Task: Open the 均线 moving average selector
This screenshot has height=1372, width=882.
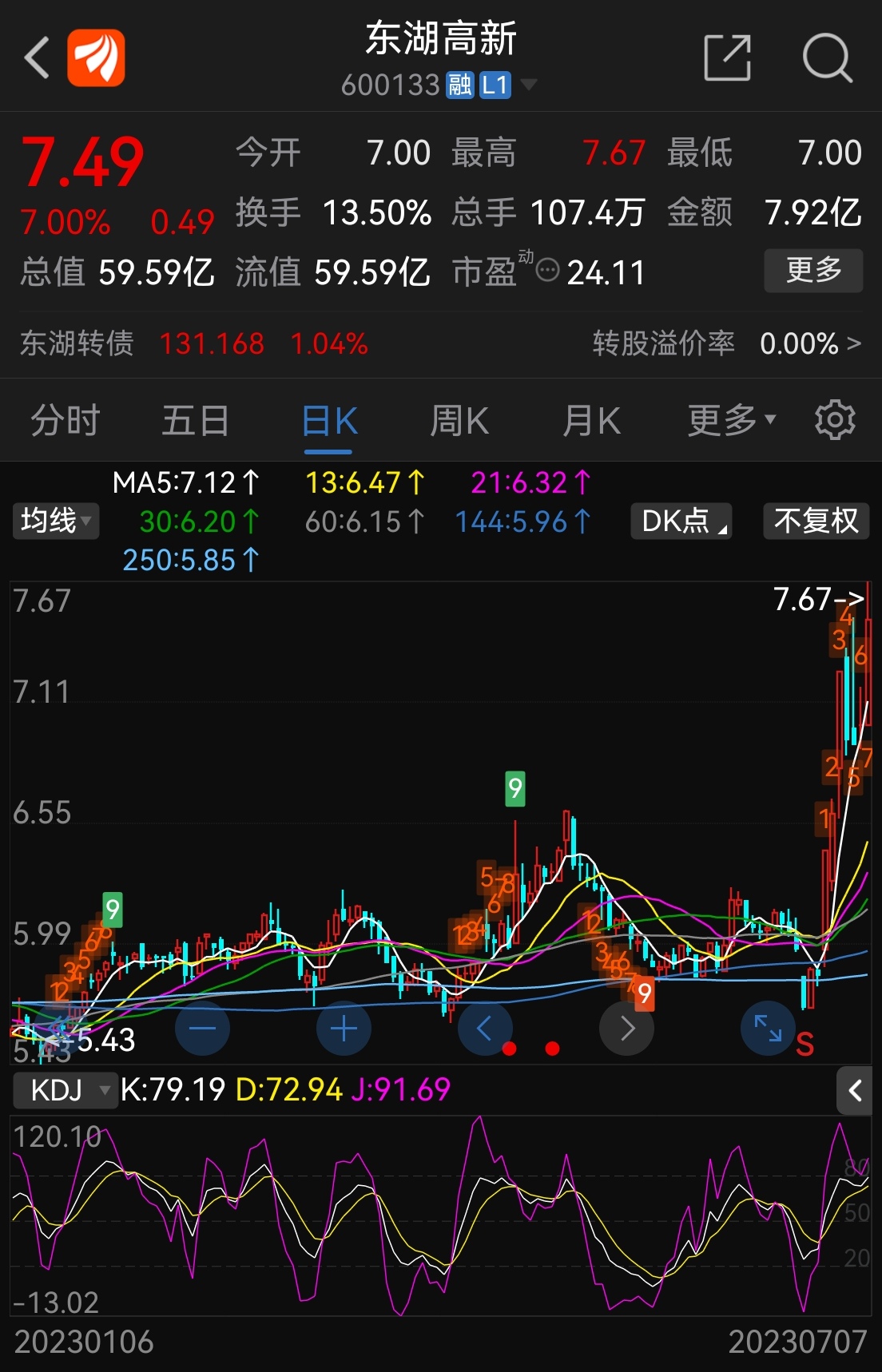Action: [x=54, y=520]
